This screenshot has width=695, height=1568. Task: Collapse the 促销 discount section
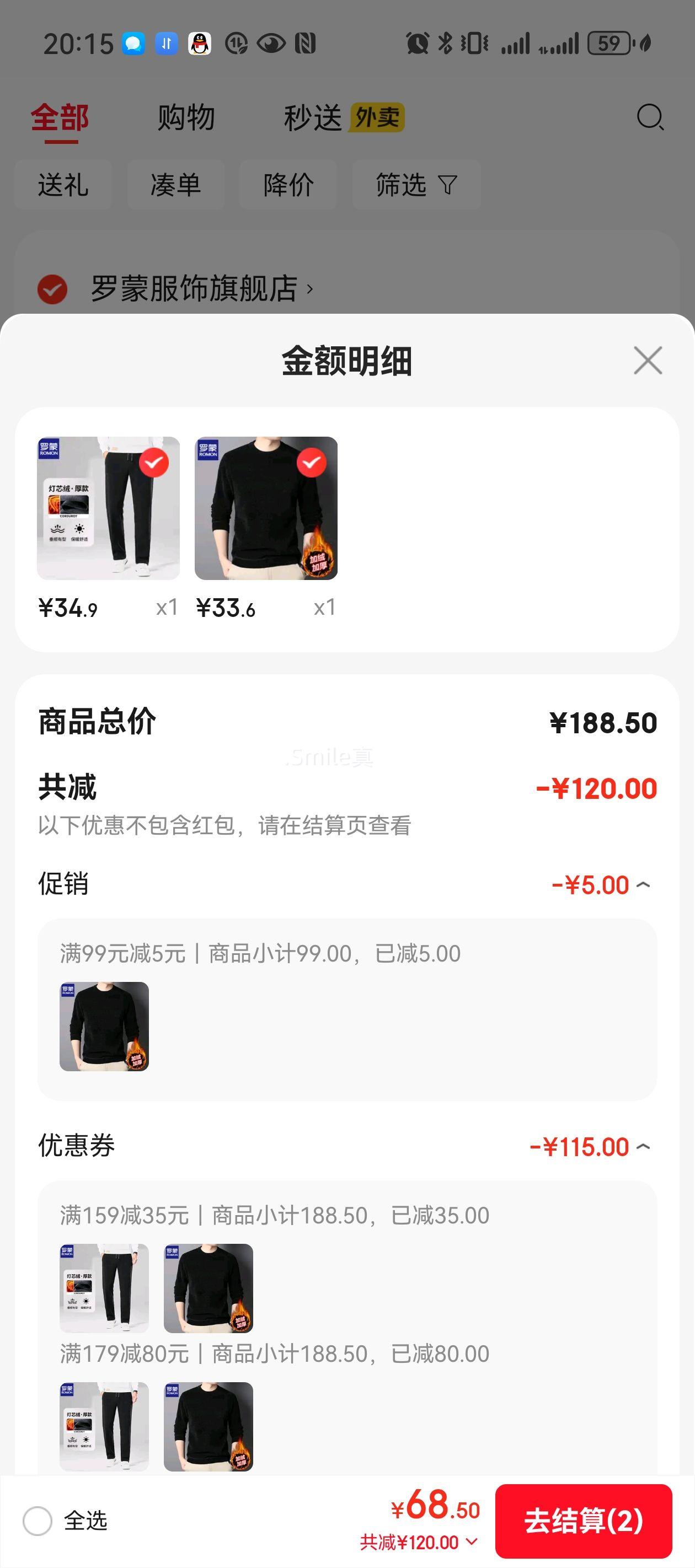[x=643, y=885]
